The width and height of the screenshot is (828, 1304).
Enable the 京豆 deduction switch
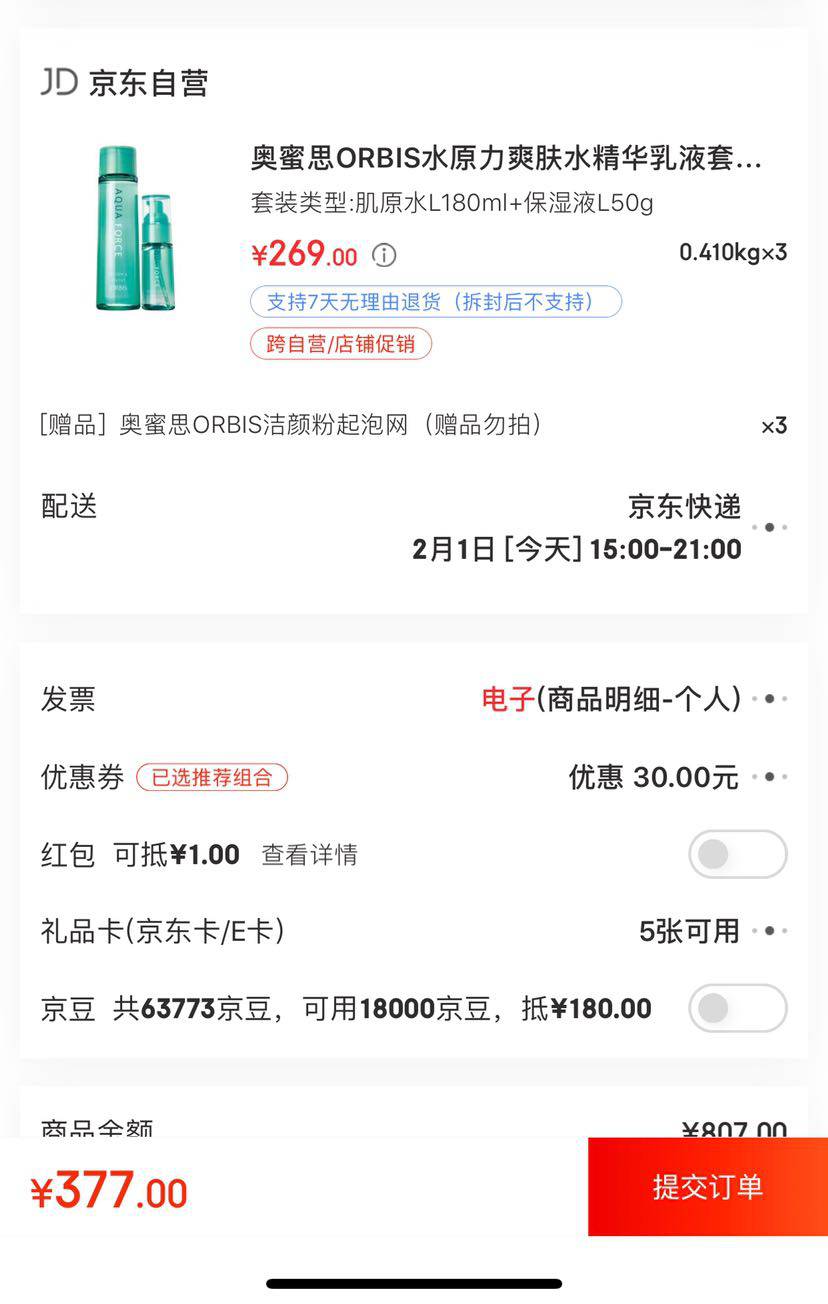coord(737,1008)
